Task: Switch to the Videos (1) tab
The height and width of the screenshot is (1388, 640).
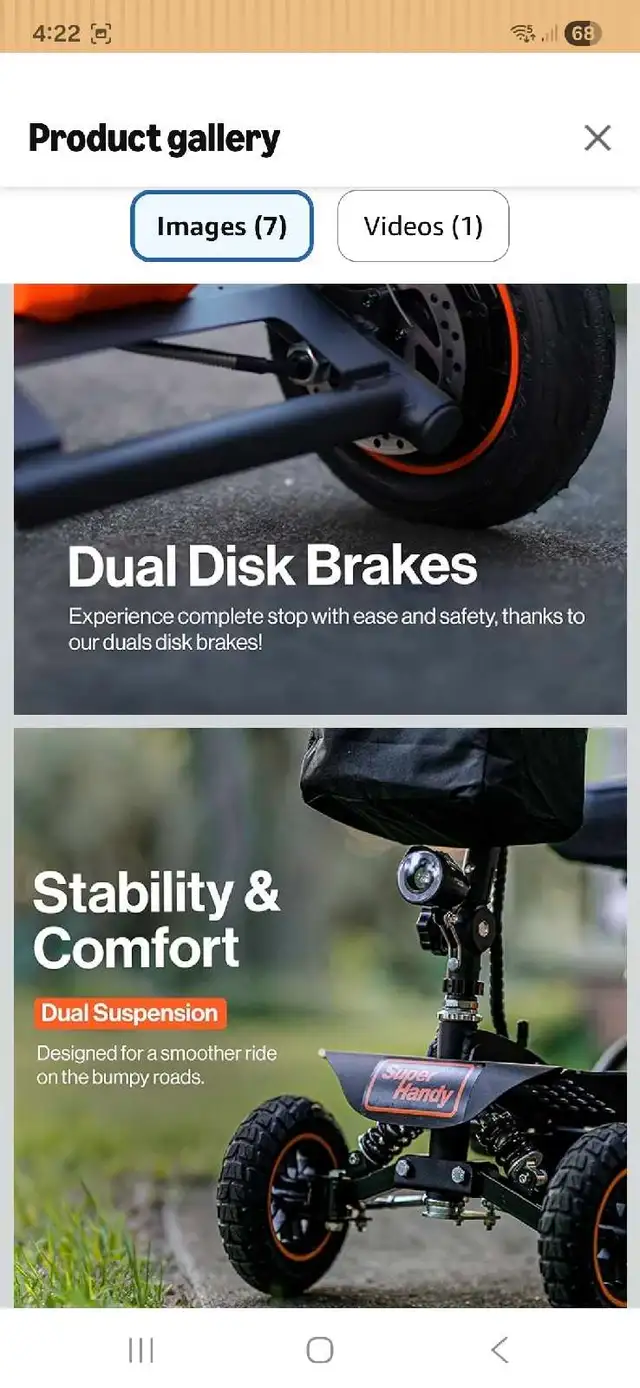Action: 423,226
